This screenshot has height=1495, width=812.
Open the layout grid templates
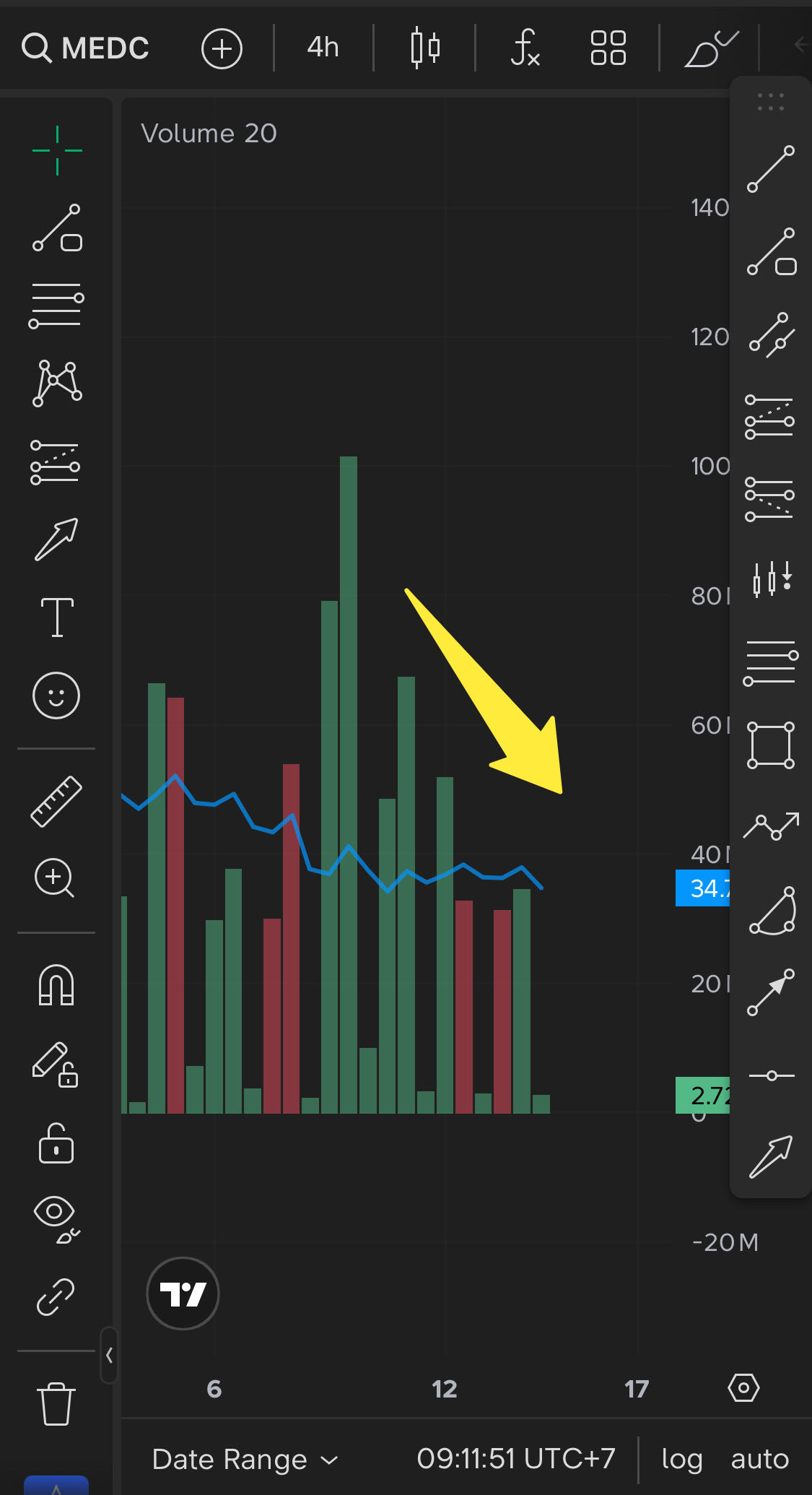pos(608,48)
